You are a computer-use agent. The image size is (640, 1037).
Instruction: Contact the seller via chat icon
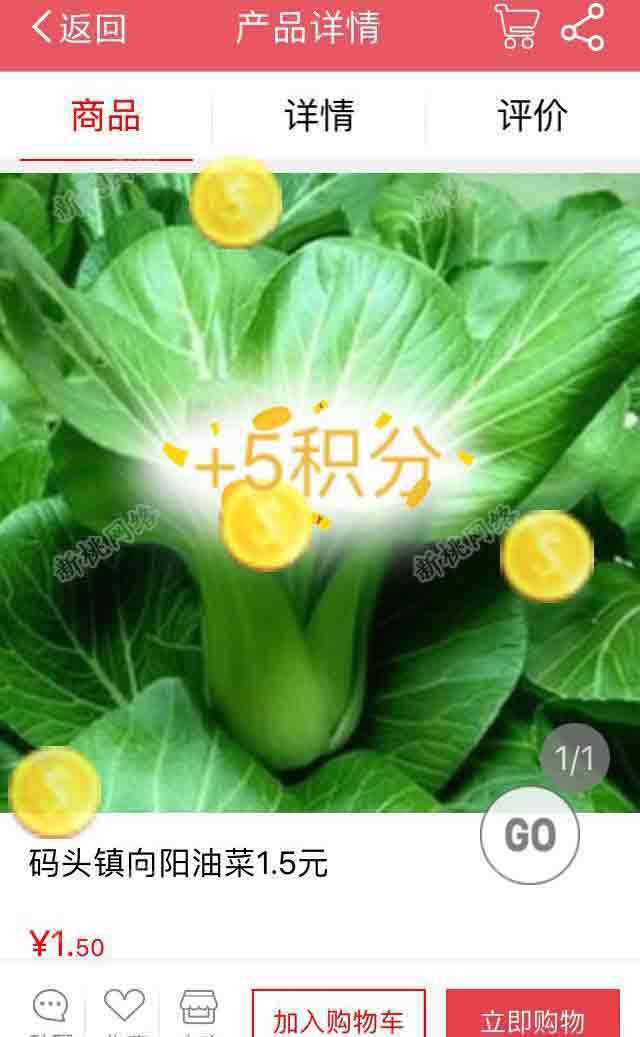(x=50, y=1010)
